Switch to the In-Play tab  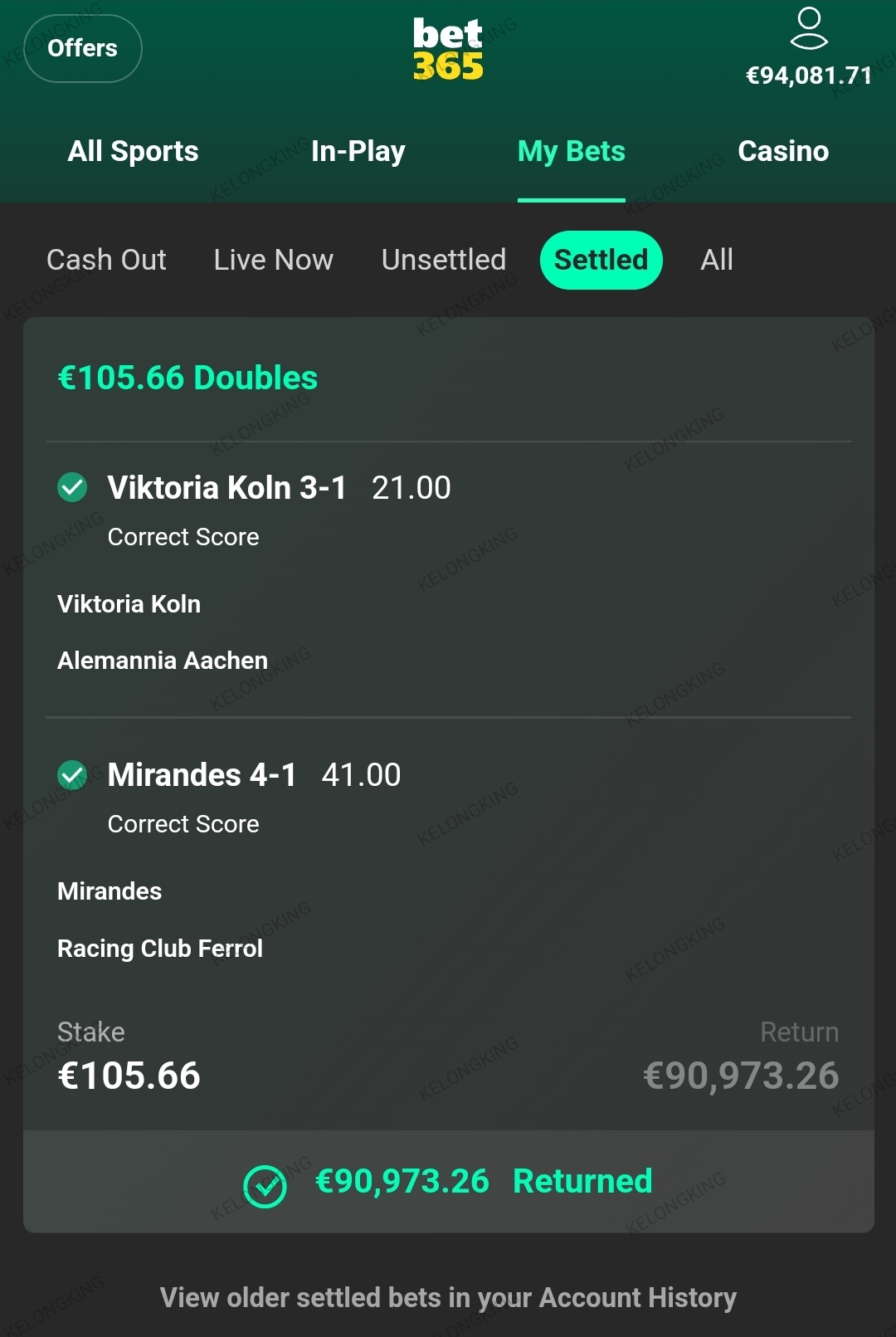coord(358,151)
